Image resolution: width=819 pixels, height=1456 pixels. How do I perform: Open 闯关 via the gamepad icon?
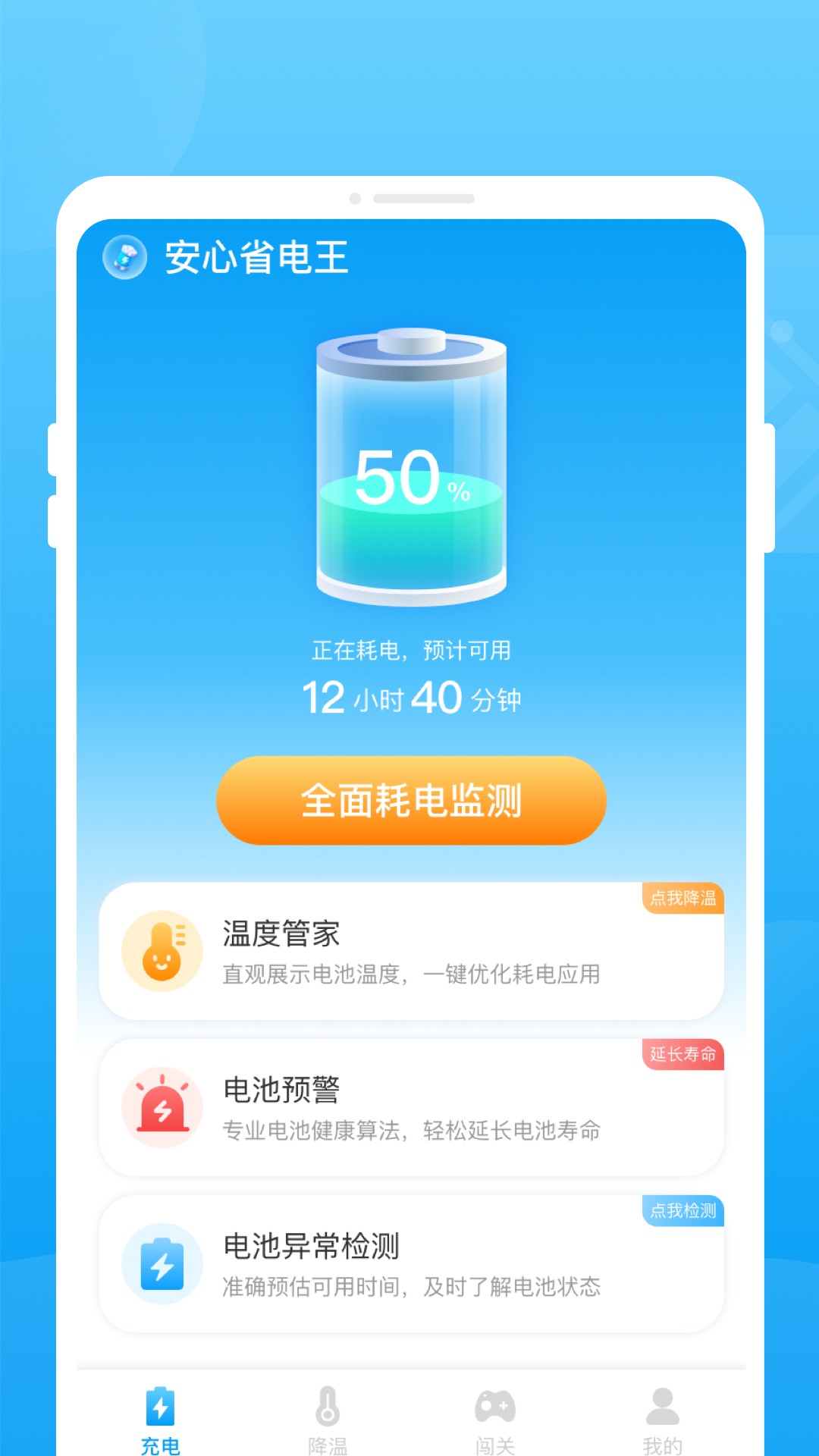pyautogui.click(x=494, y=1407)
